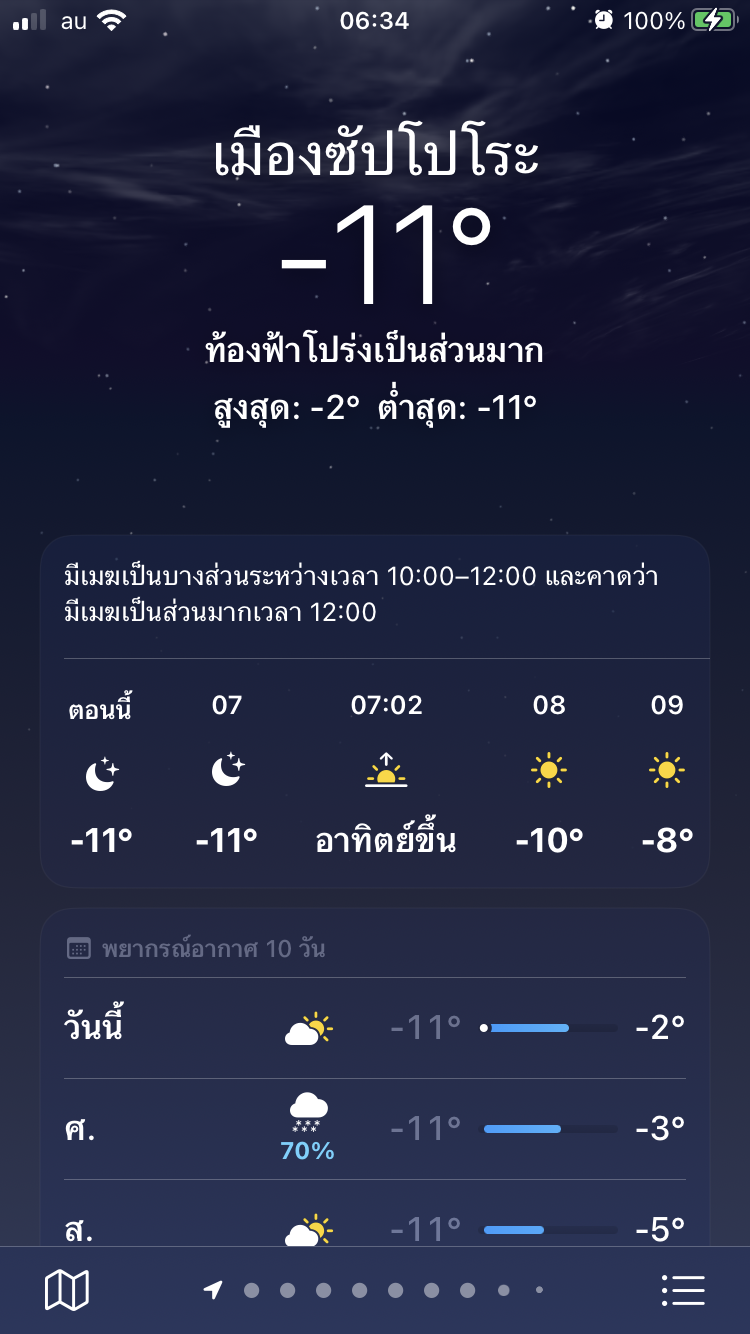Open the city list menu icon
The width and height of the screenshot is (750, 1334).
(x=683, y=1290)
